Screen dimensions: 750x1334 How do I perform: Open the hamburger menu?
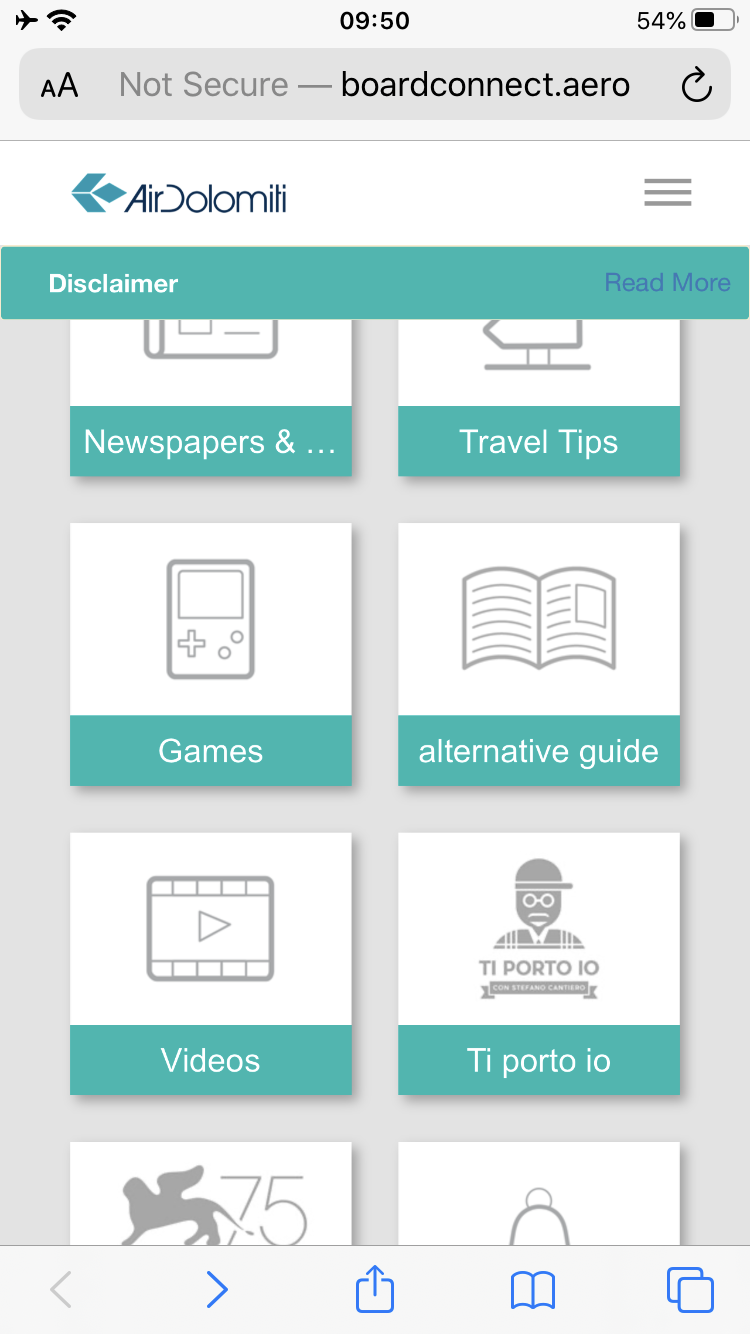(x=667, y=192)
